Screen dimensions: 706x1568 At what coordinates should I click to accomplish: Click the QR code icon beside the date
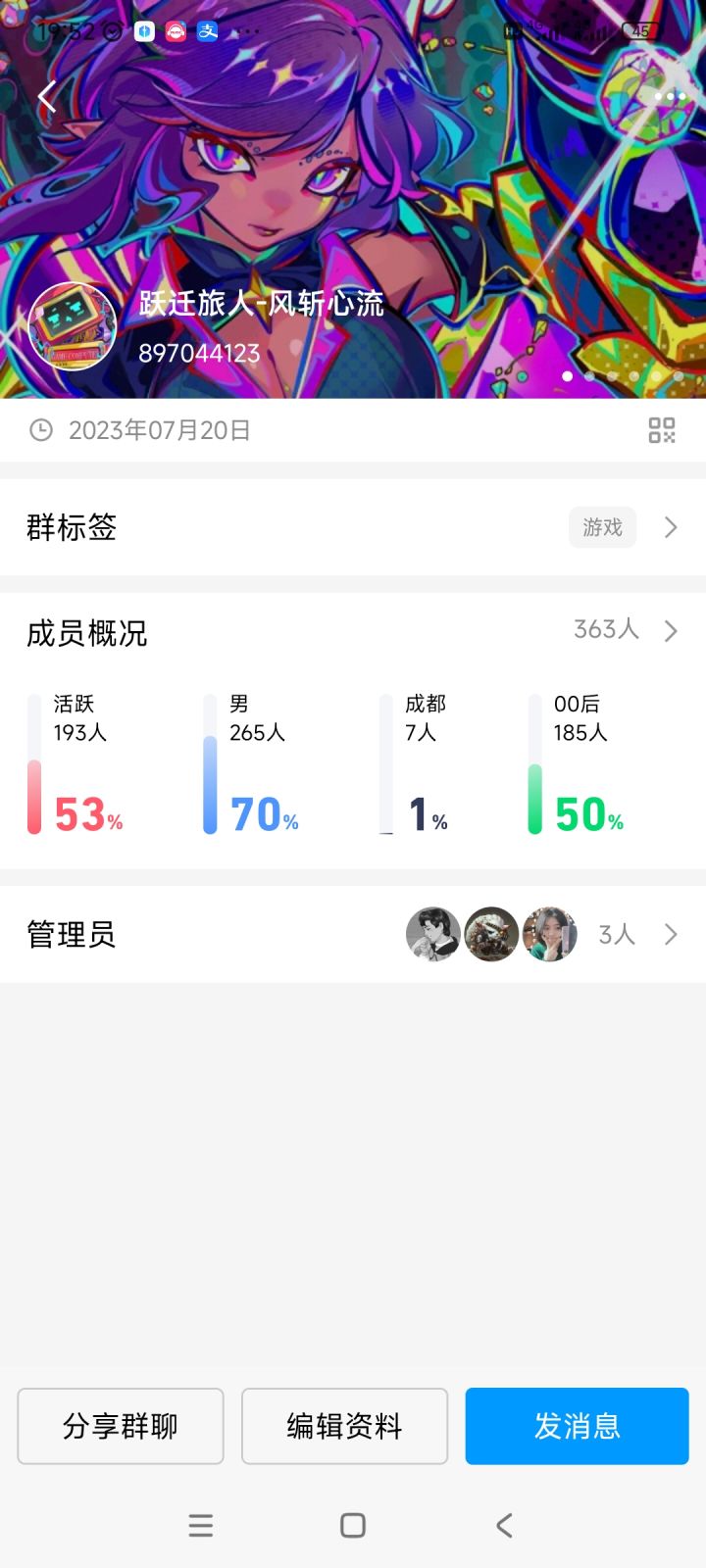tap(664, 429)
